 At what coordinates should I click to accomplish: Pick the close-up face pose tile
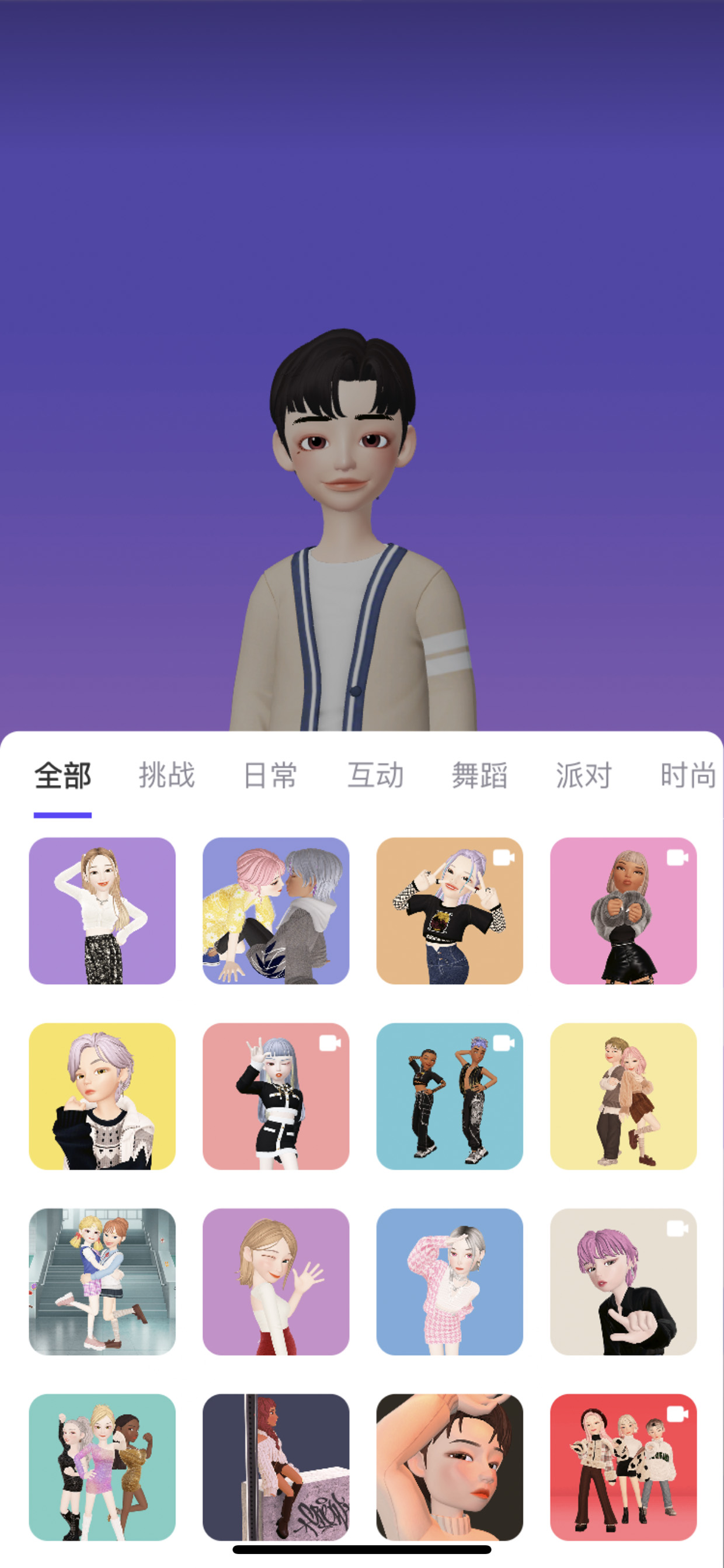(x=450, y=1467)
